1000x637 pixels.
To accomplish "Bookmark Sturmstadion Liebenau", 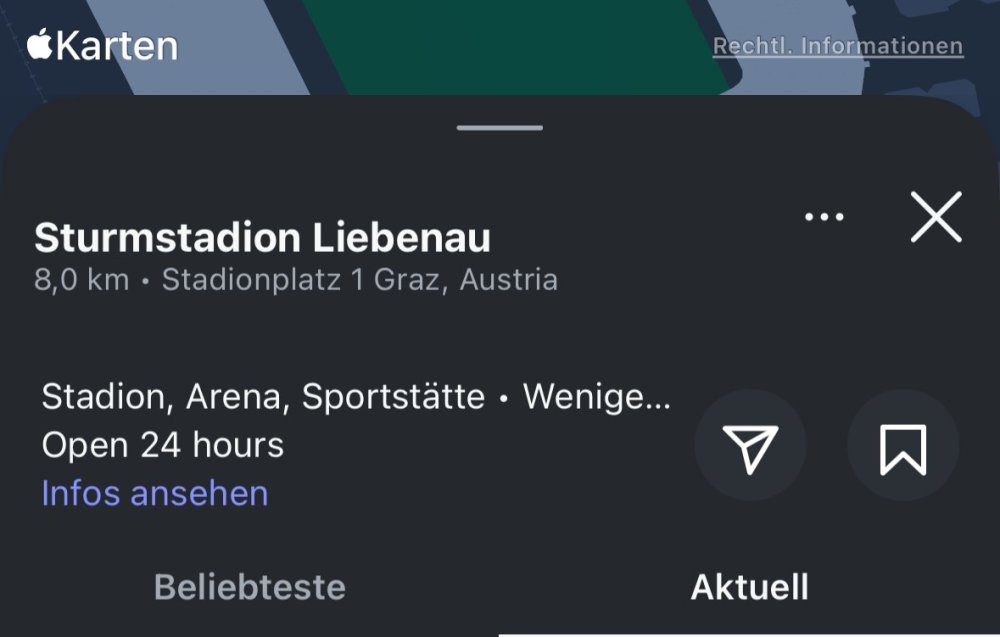I will [902, 446].
